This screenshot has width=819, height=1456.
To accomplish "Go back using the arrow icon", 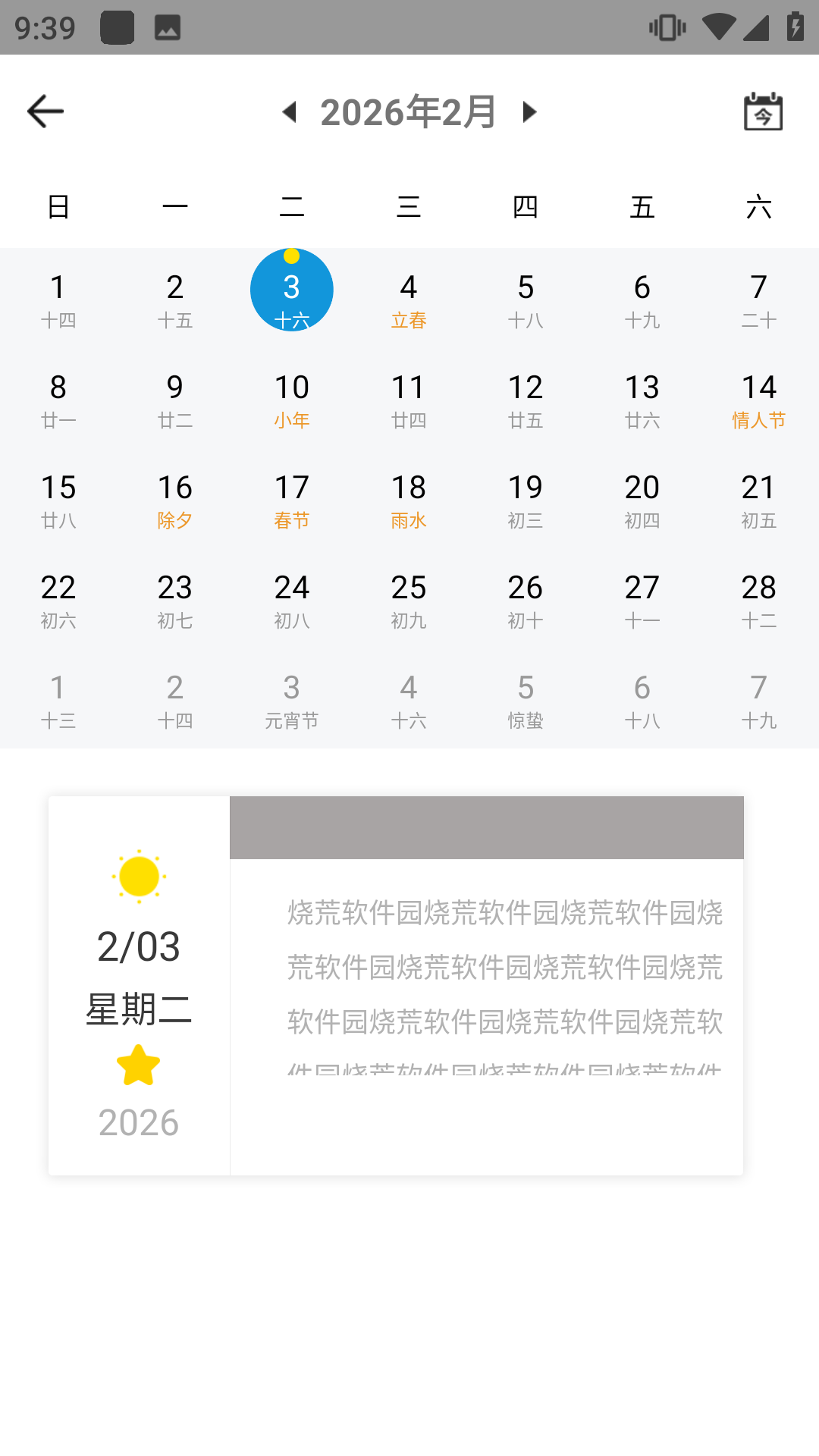I will pos(45,112).
